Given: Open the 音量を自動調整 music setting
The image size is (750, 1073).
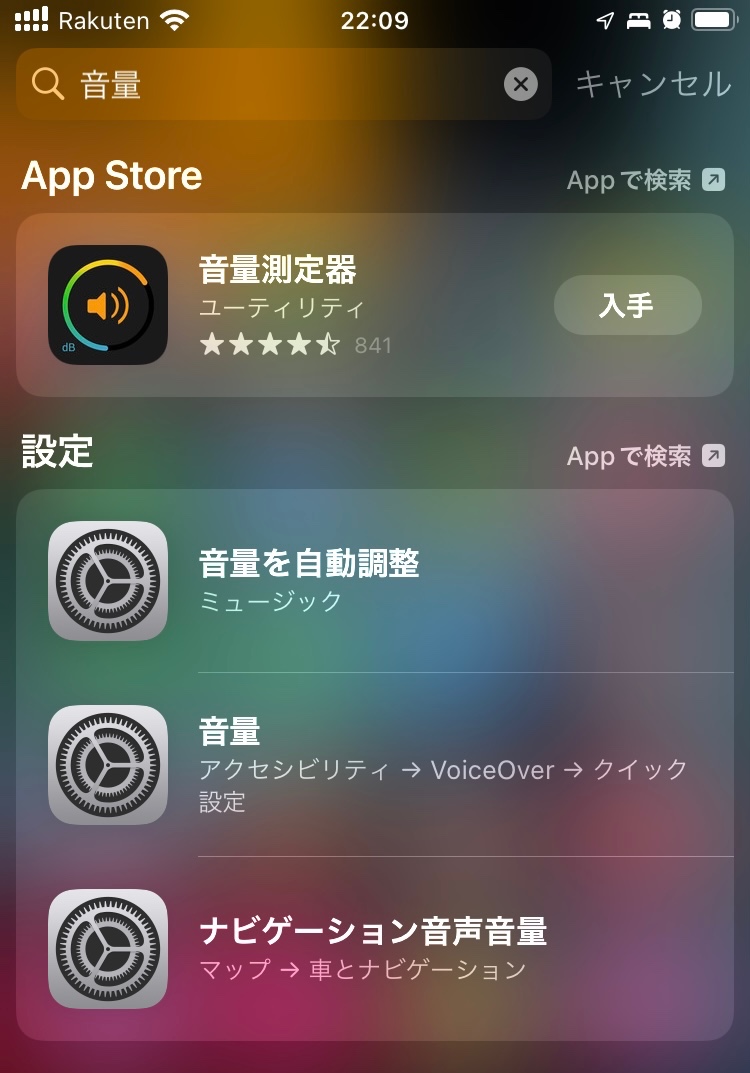Looking at the screenshot, I should pos(375,581).
